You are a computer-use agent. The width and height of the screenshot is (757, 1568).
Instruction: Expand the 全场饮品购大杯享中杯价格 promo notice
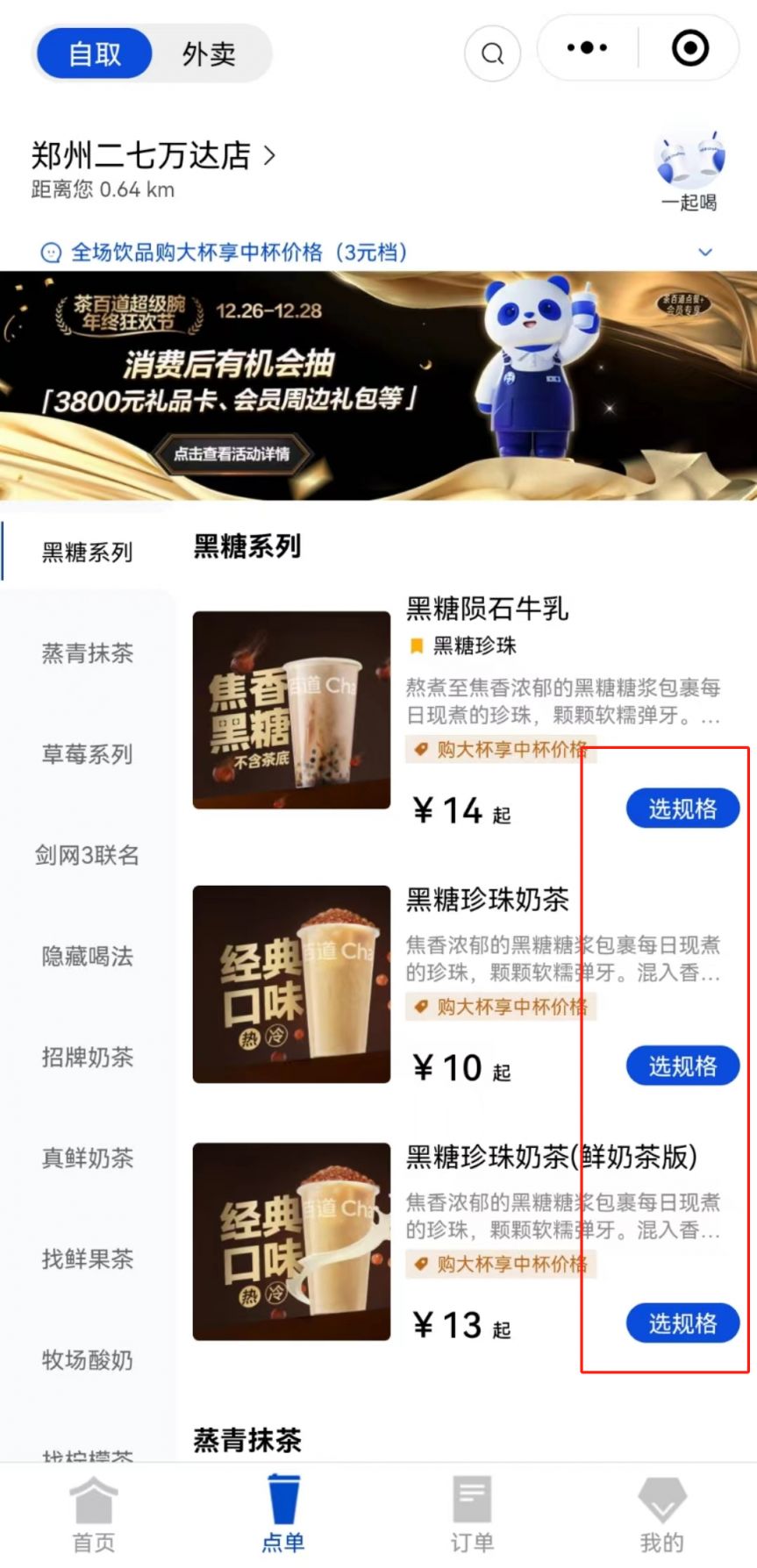click(x=704, y=253)
